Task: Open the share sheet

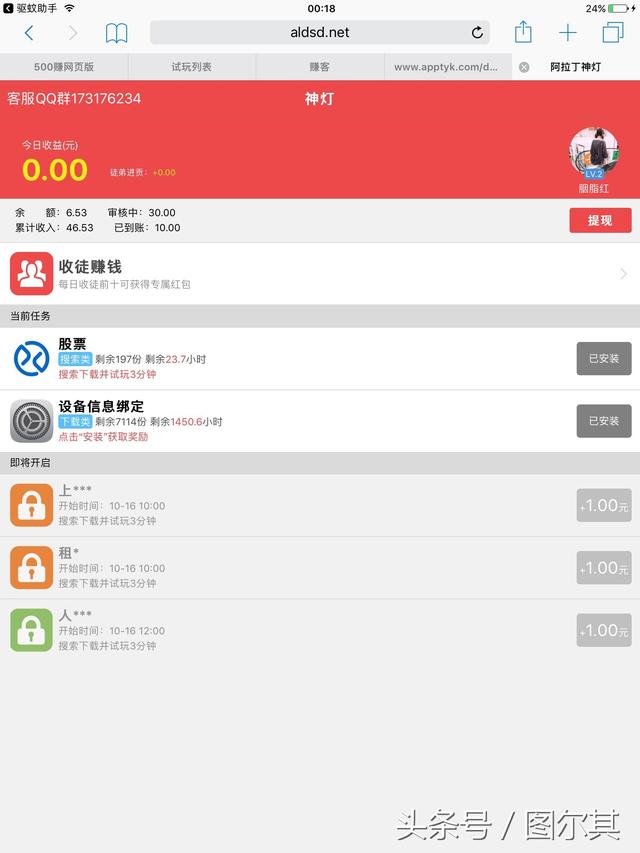Action: pyautogui.click(x=523, y=32)
